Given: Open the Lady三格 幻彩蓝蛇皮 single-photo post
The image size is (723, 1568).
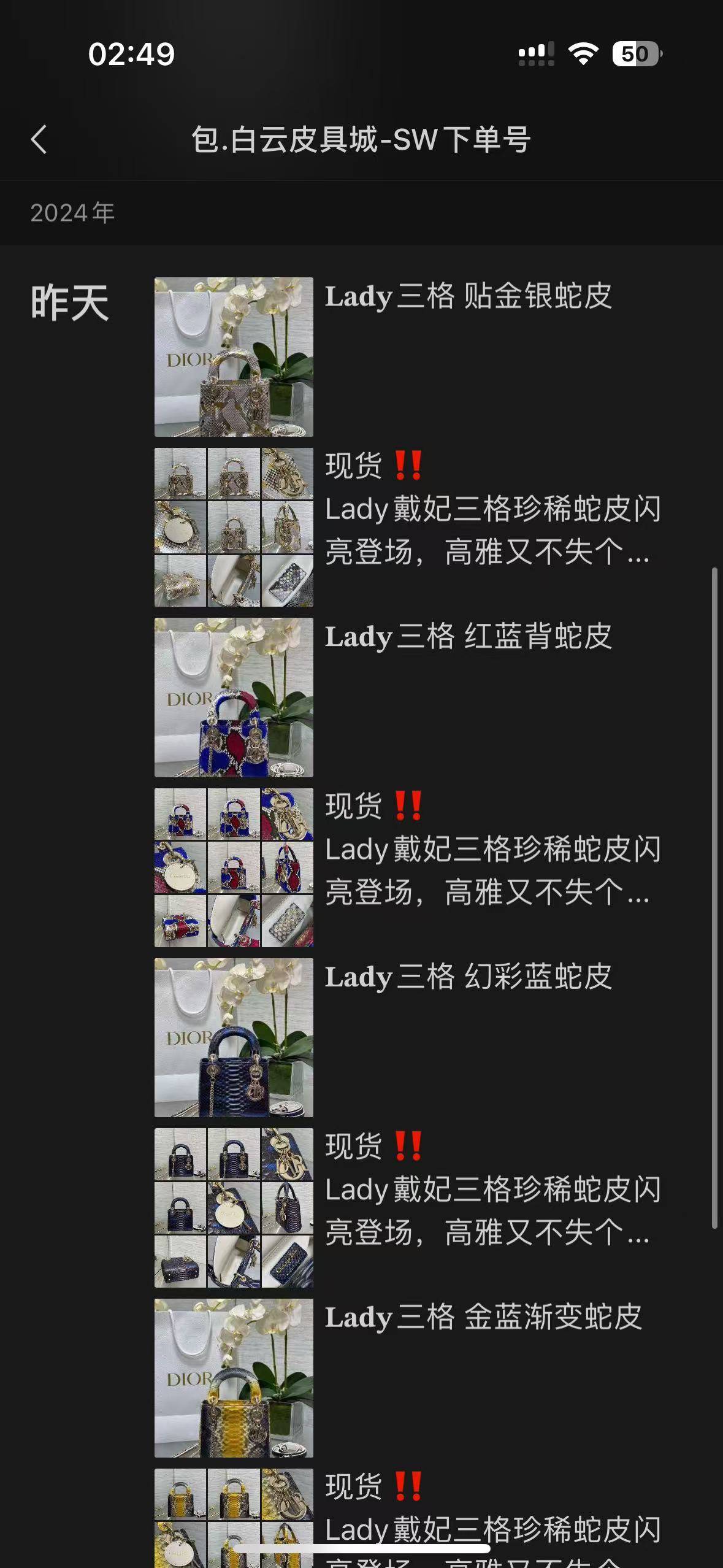Looking at the screenshot, I should click(234, 1037).
